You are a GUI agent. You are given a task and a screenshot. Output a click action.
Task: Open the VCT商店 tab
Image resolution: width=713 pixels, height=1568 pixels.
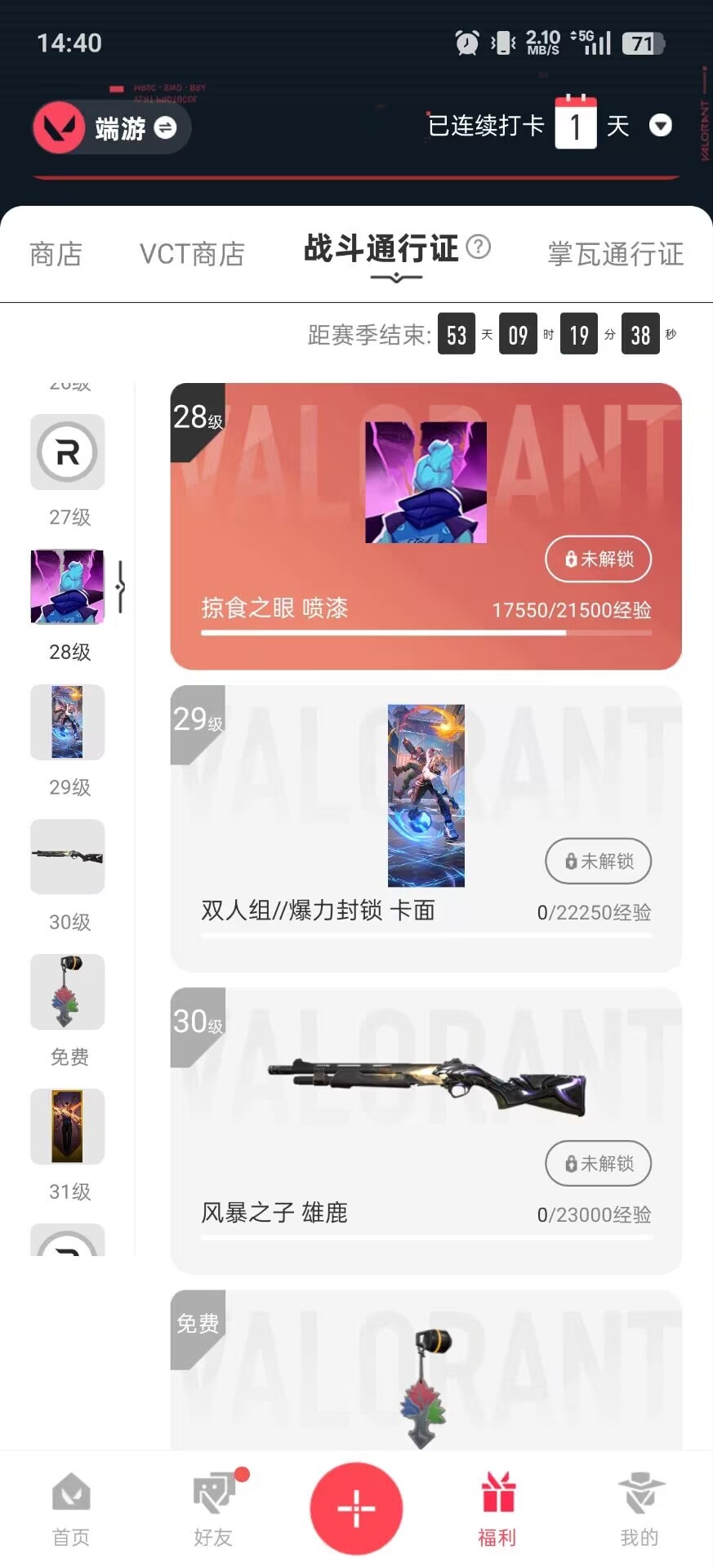(192, 254)
